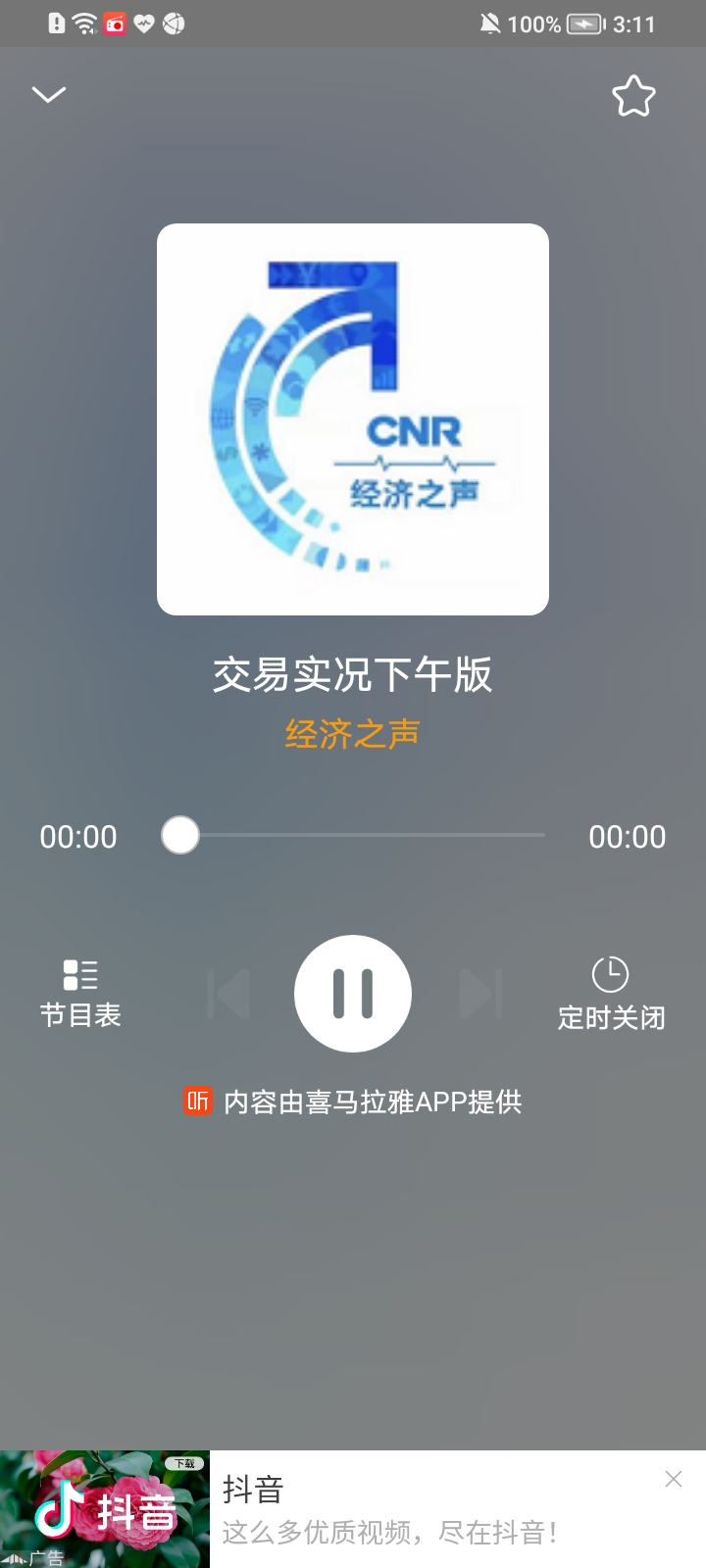Skip to the next program

[x=480, y=994]
